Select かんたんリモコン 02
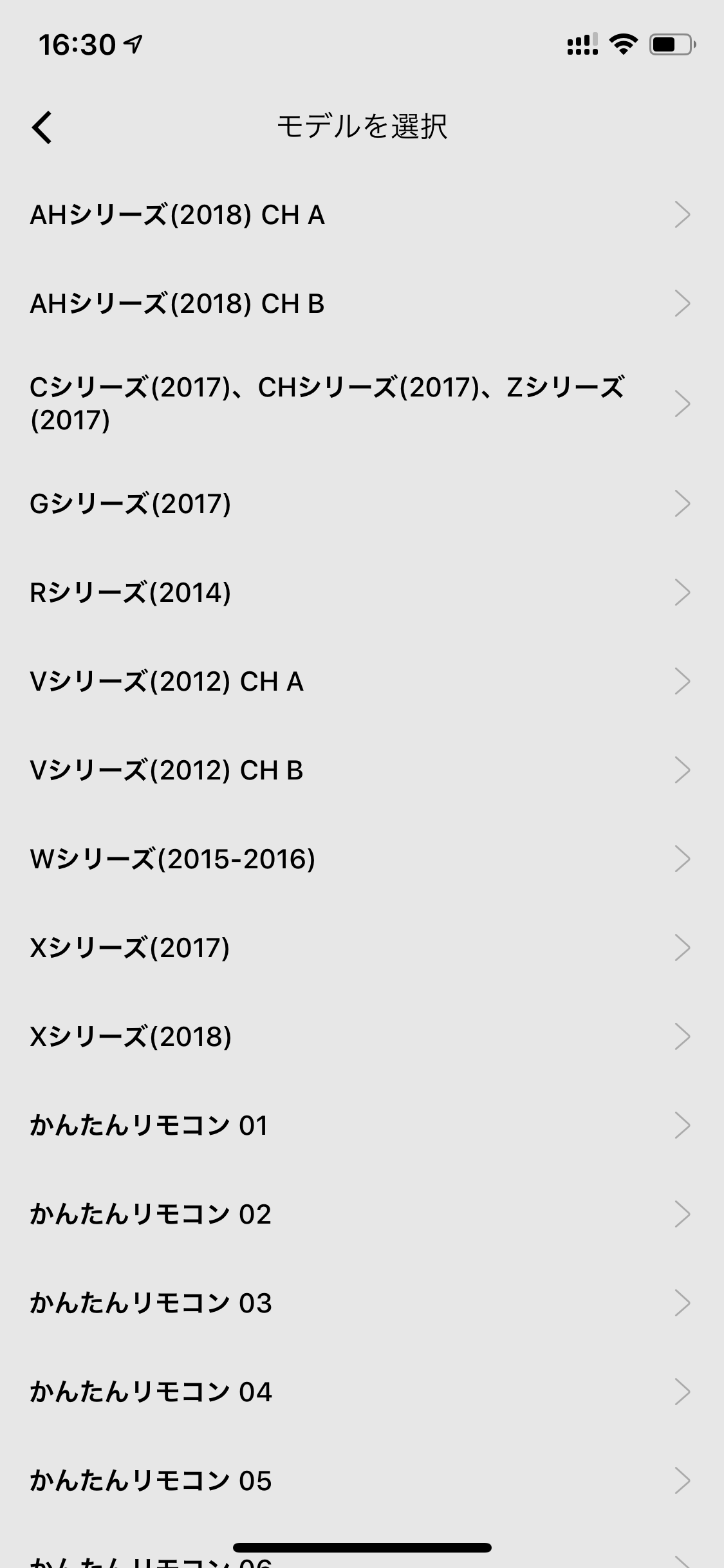 [x=360, y=1214]
